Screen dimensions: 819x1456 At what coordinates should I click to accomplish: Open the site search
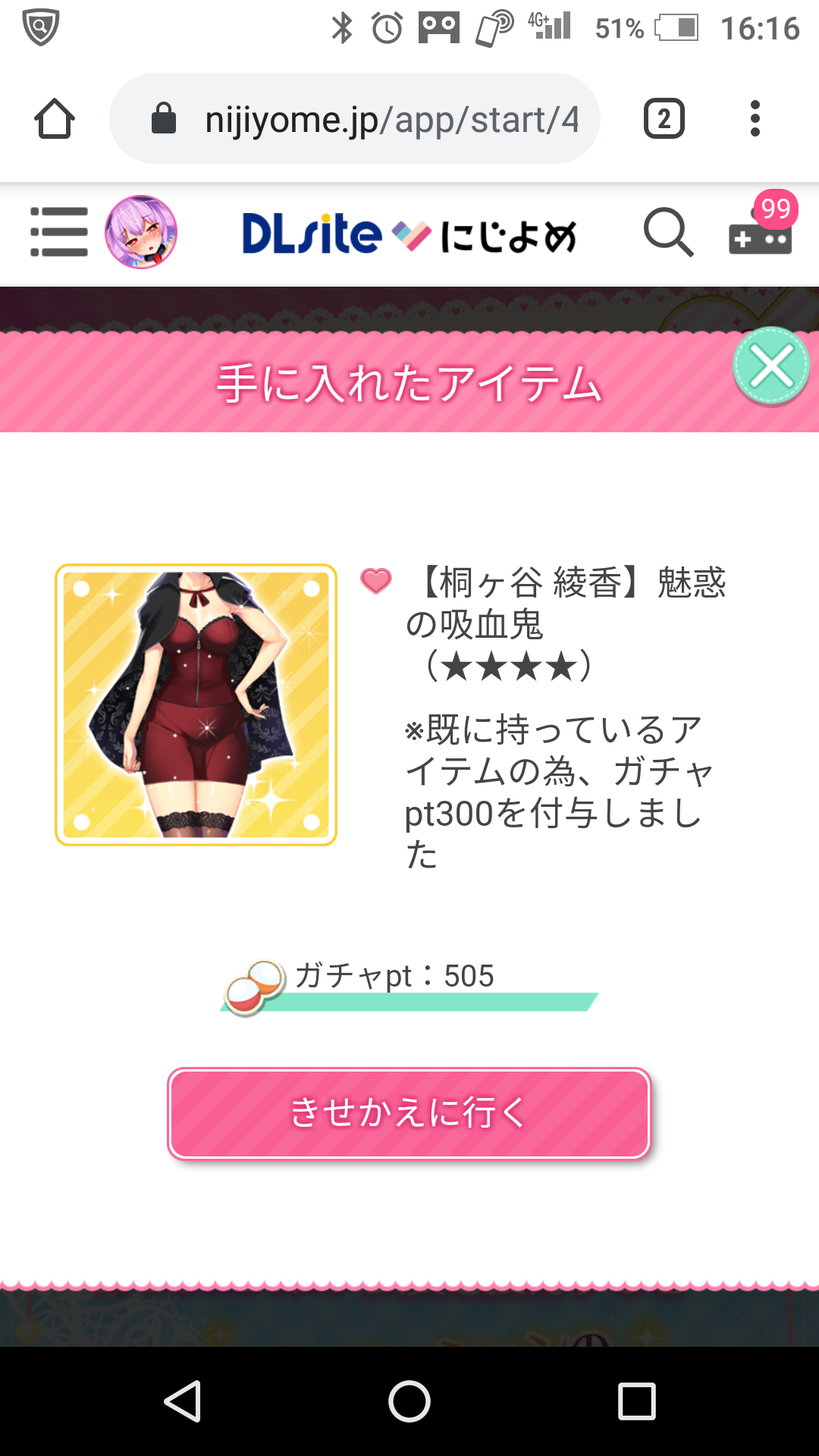(x=668, y=232)
